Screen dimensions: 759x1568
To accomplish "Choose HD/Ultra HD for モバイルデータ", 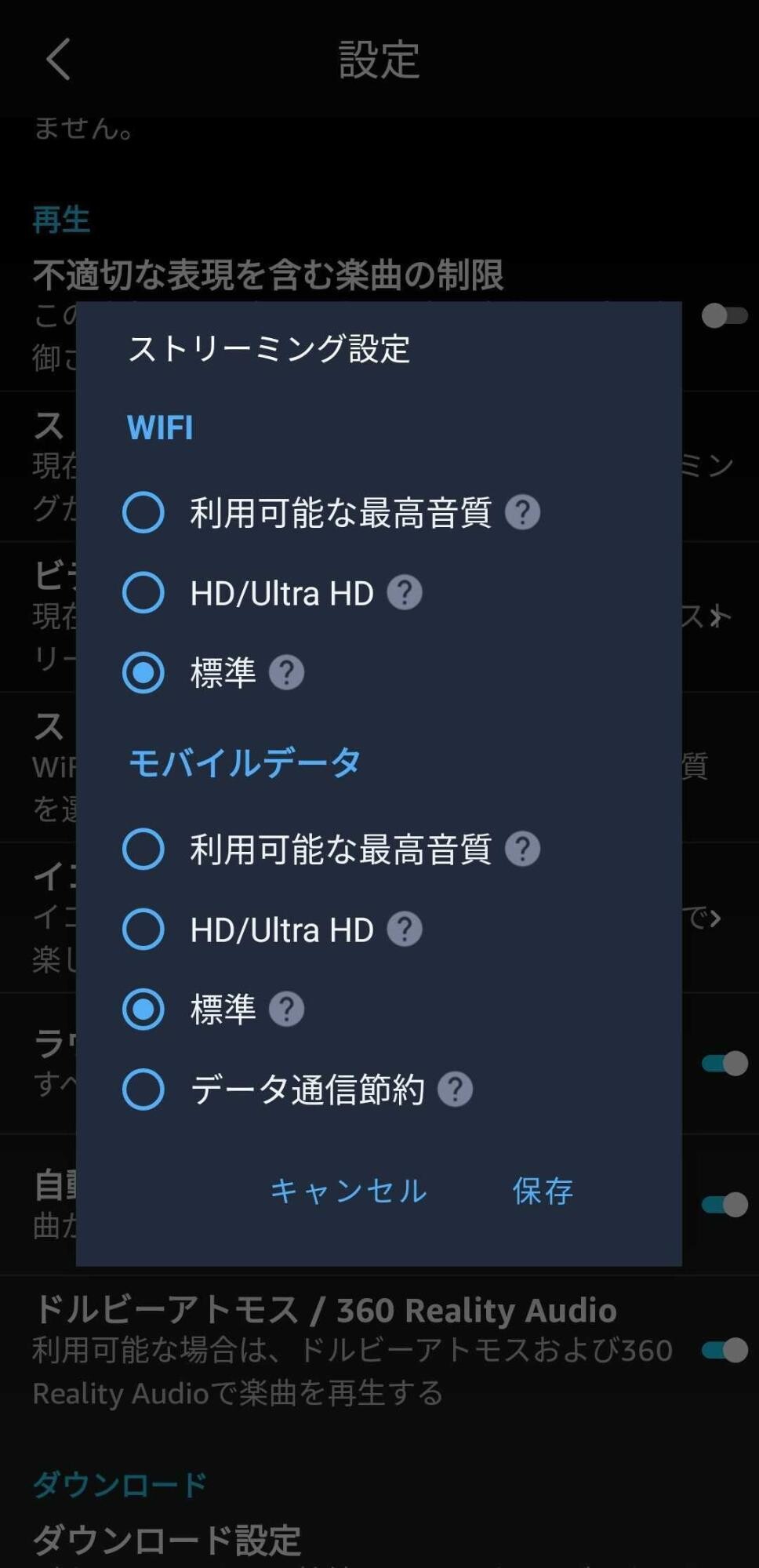I will [143, 929].
